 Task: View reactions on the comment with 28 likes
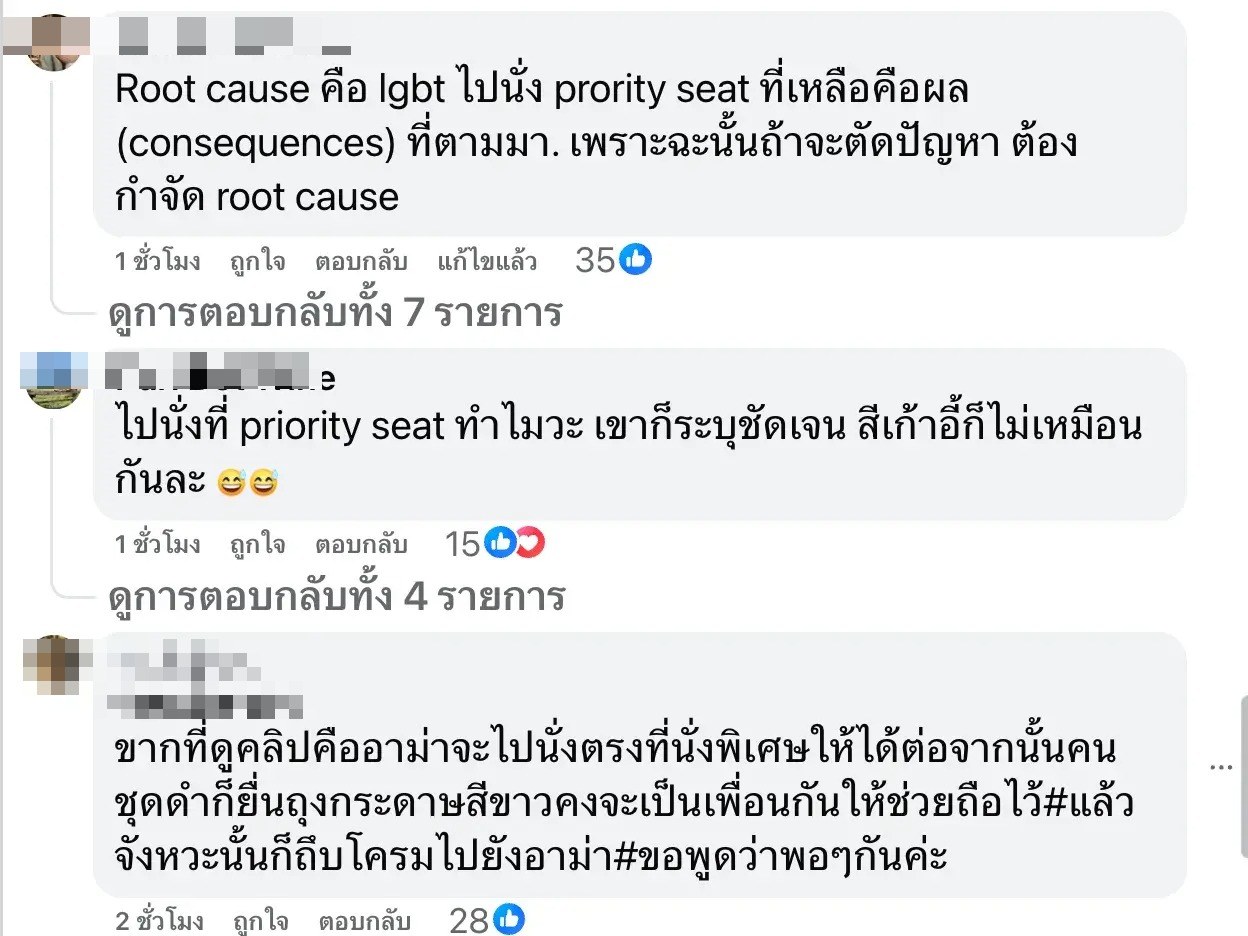[x=486, y=920]
